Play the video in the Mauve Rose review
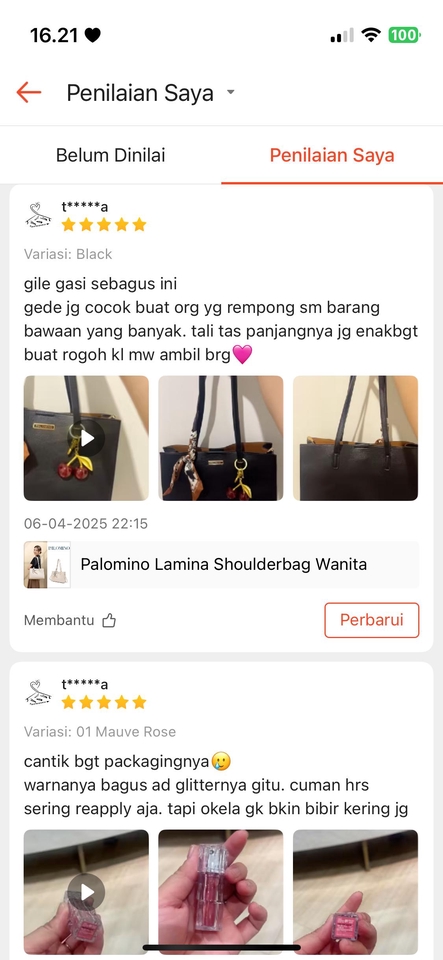 (86, 892)
